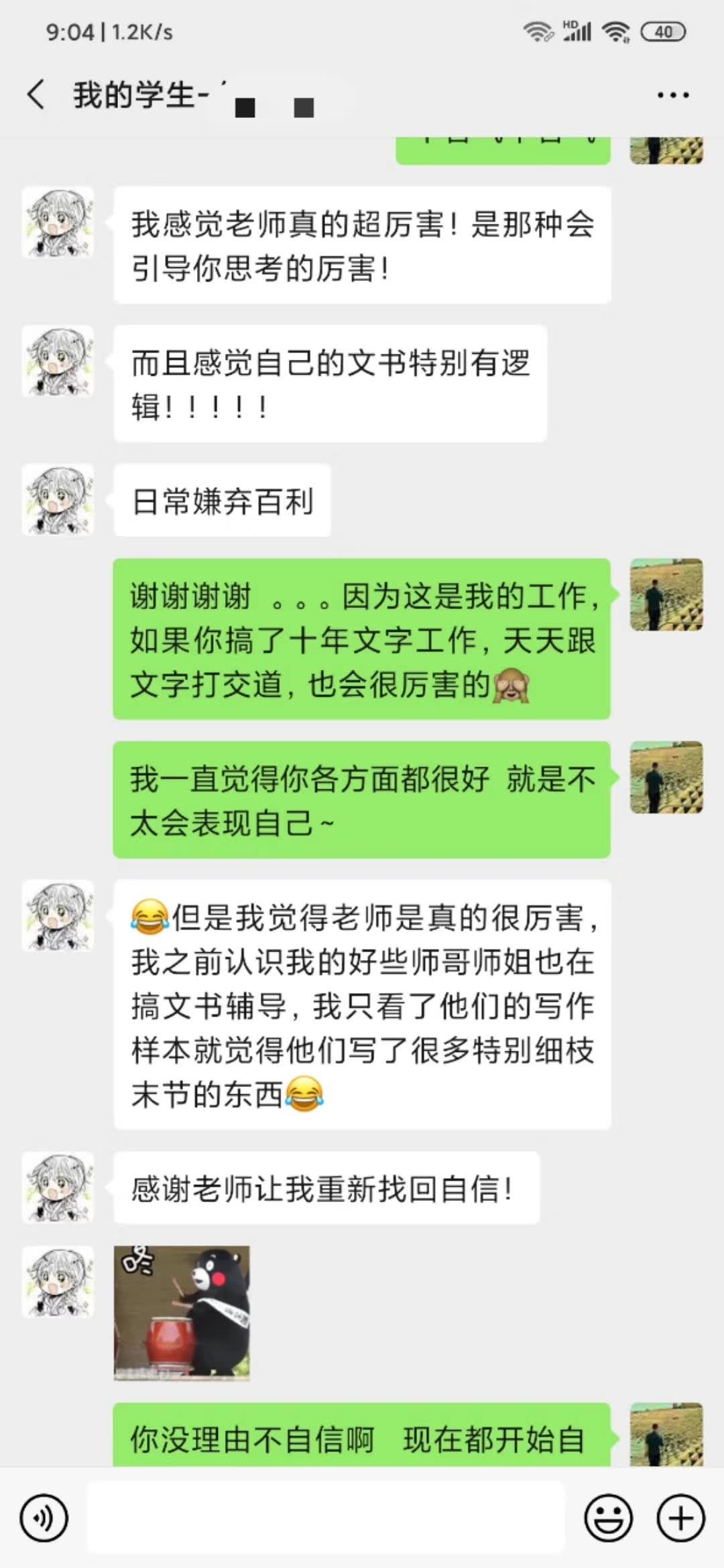724x1568 pixels.
Task: Open the emoji sticker panel
Action: (x=608, y=1518)
